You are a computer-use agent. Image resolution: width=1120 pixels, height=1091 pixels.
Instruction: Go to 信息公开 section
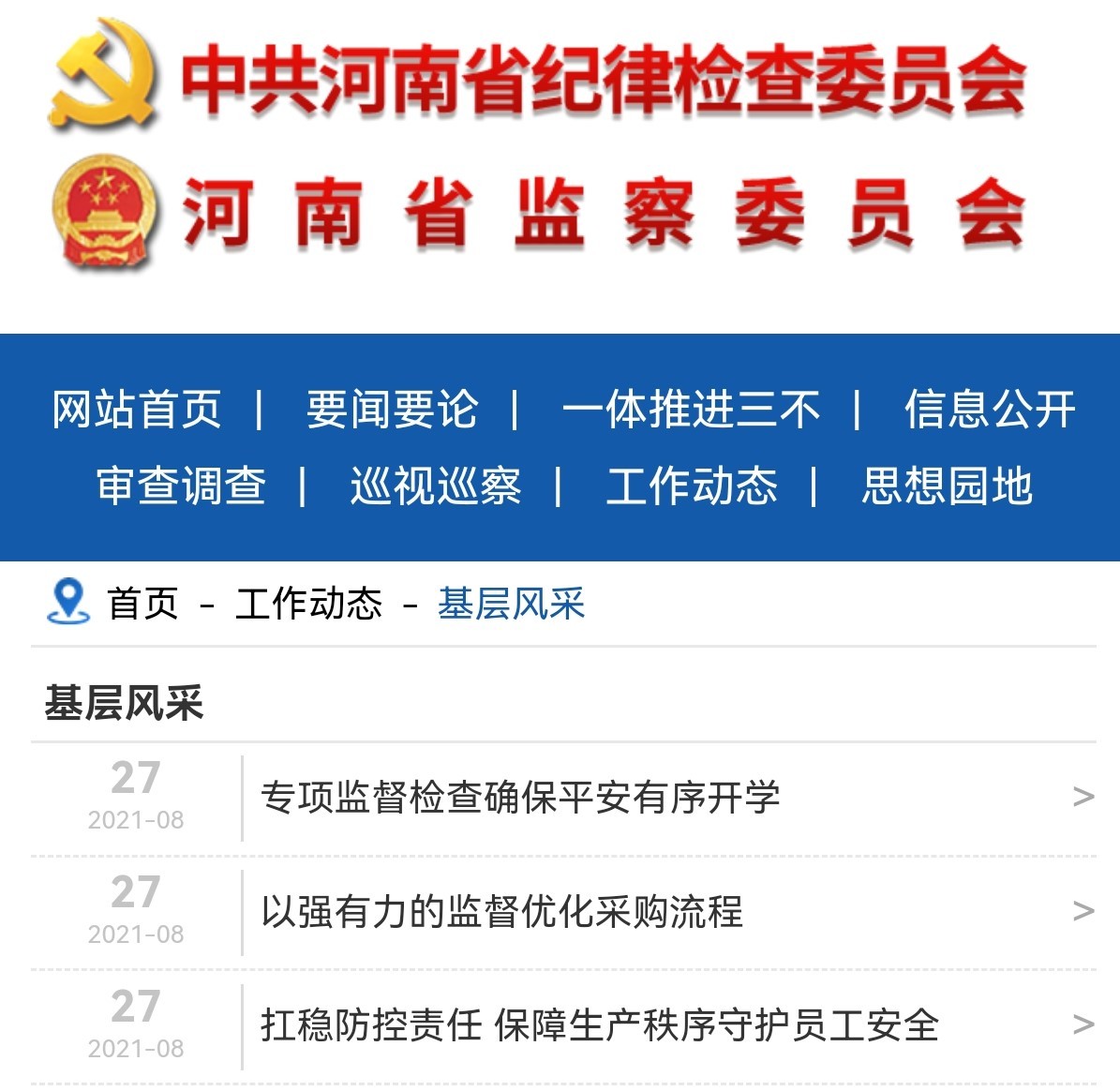990,410
